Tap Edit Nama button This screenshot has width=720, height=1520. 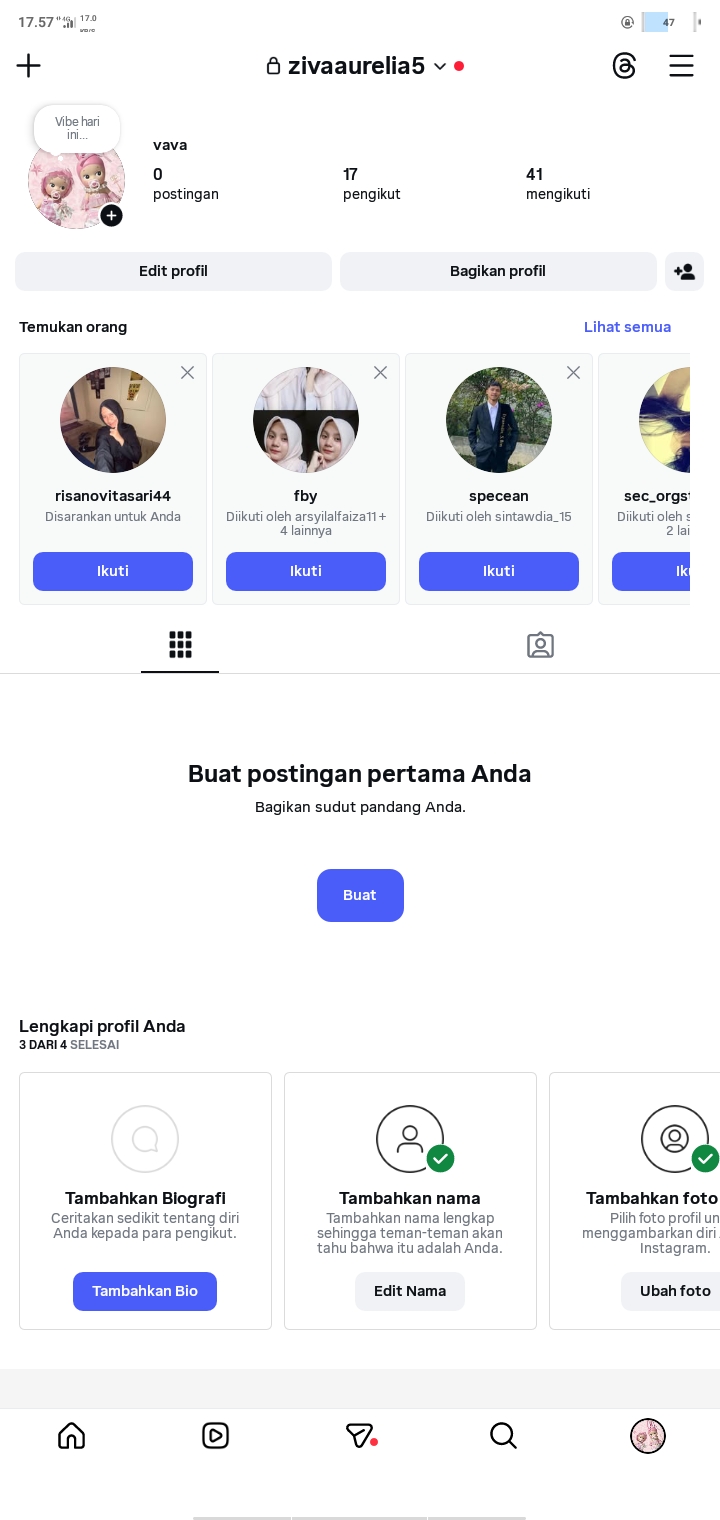click(x=410, y=1291)
